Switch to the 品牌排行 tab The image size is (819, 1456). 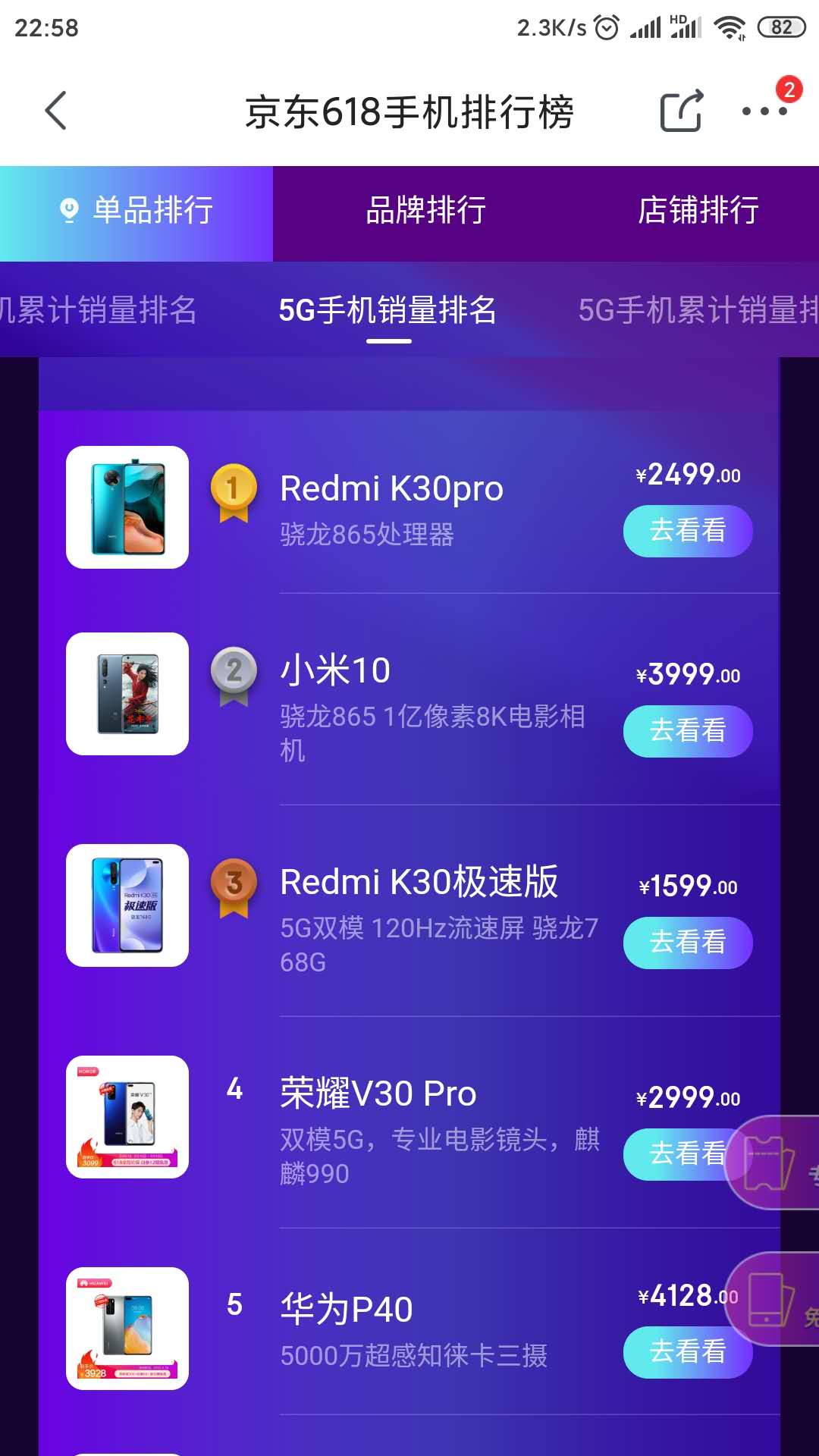pos(425,212)
